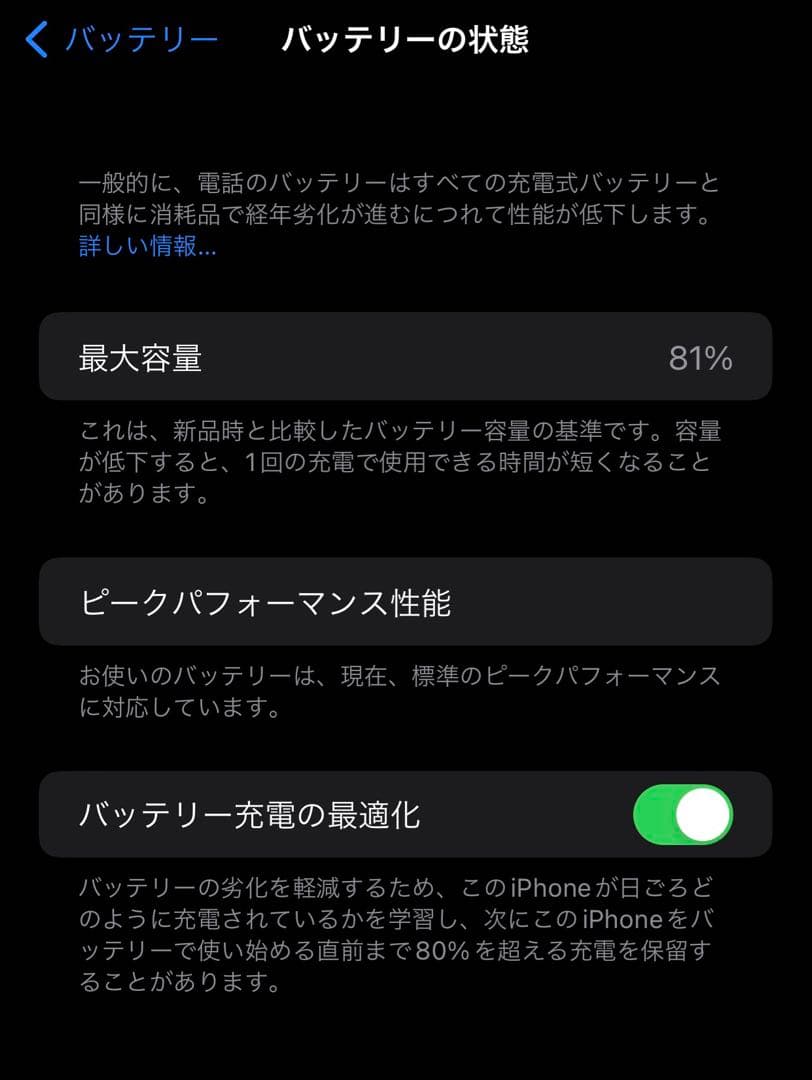Tap the green optimized charging toggle
Viewport: 812px width, 1080px height.
click(x=684, y=815)
